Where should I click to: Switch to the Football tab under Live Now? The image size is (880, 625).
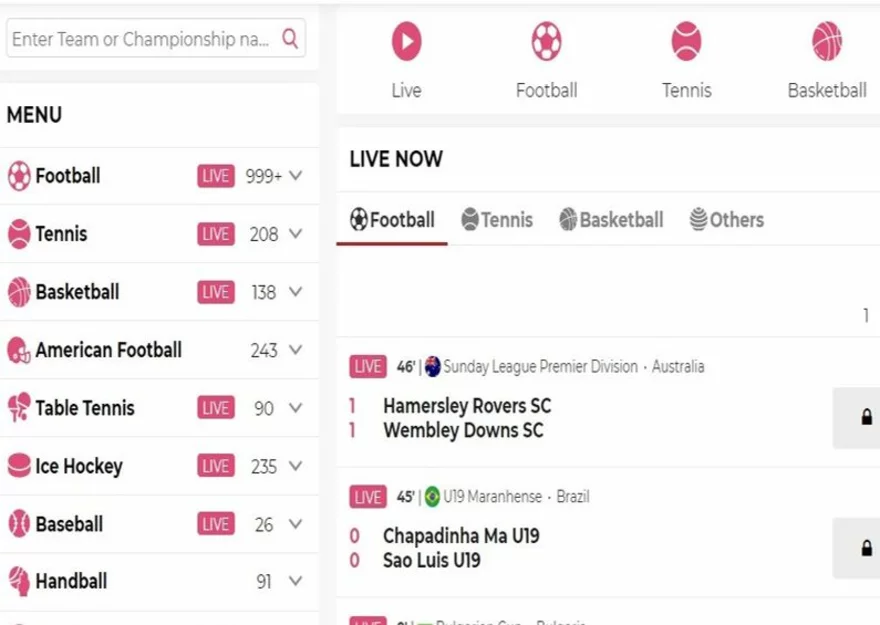(392, 220)
